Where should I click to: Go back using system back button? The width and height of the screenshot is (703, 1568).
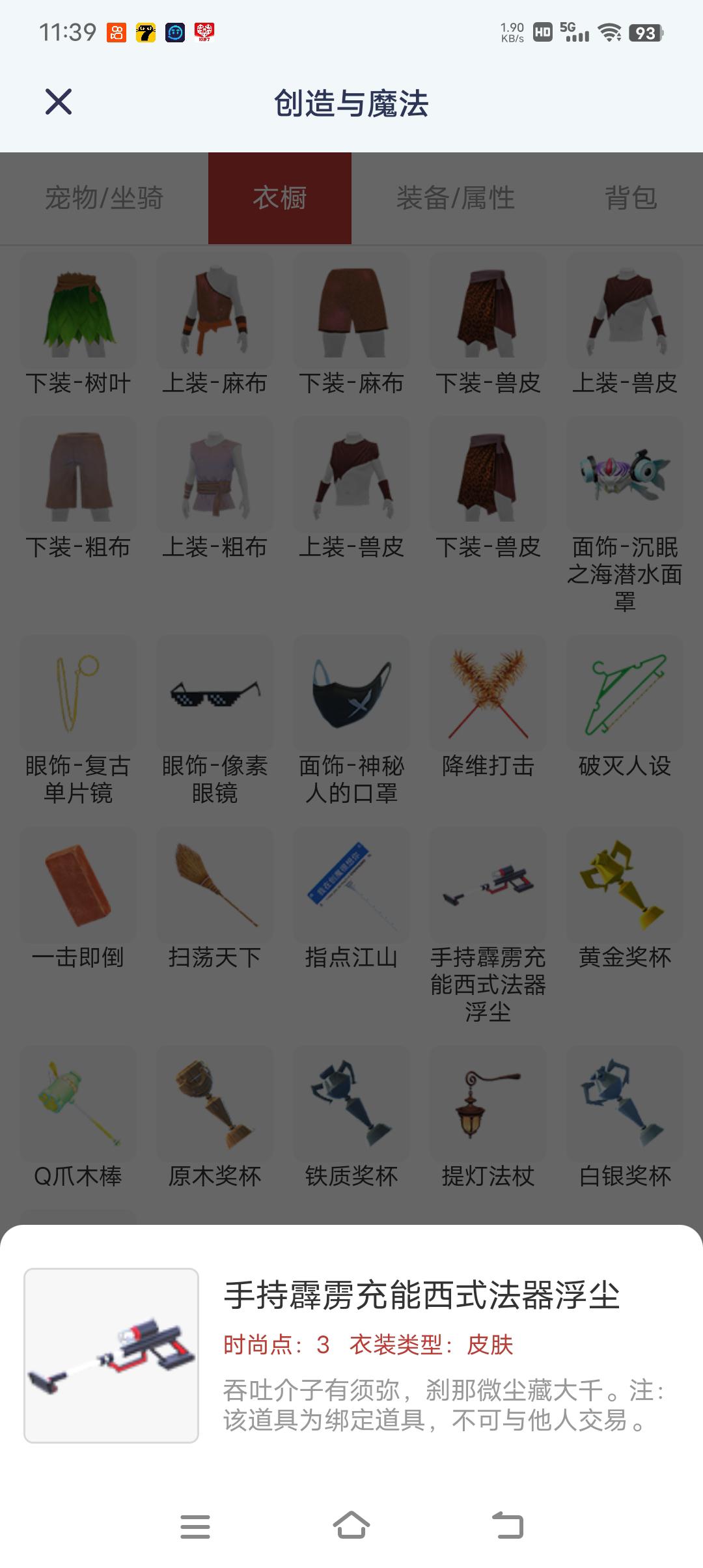(508, 1525)
